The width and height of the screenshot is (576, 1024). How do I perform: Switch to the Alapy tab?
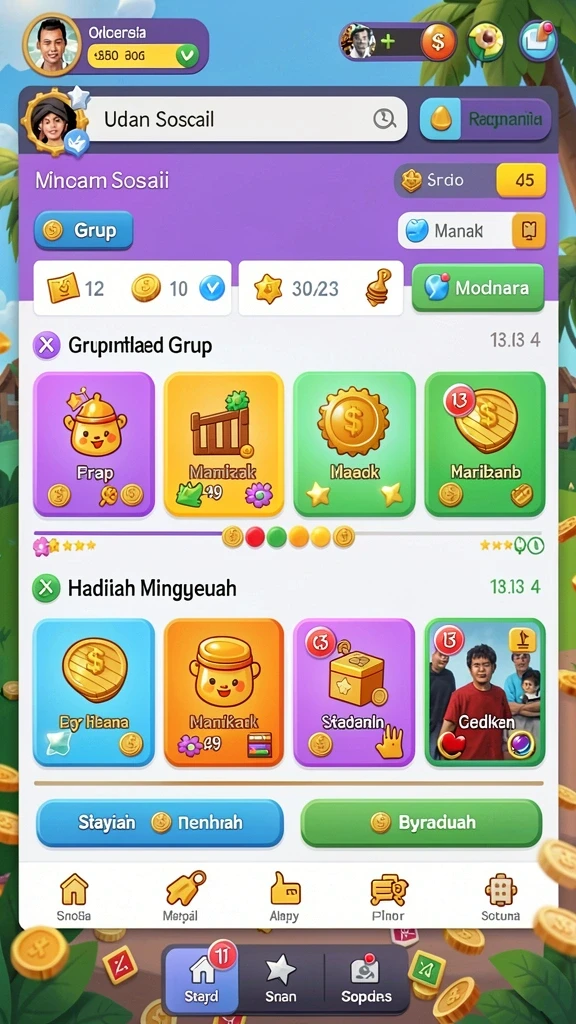click(x=285, y=897)
